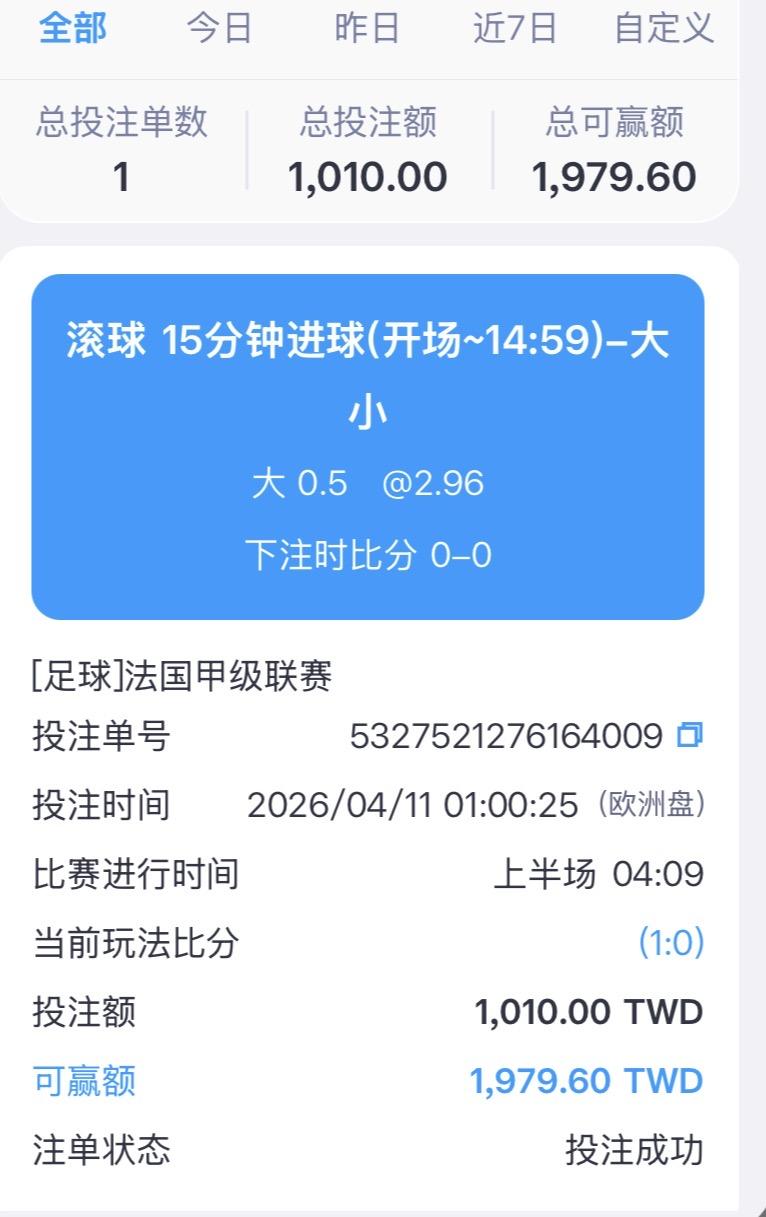Show bets from 昨日

click(367, 28)
